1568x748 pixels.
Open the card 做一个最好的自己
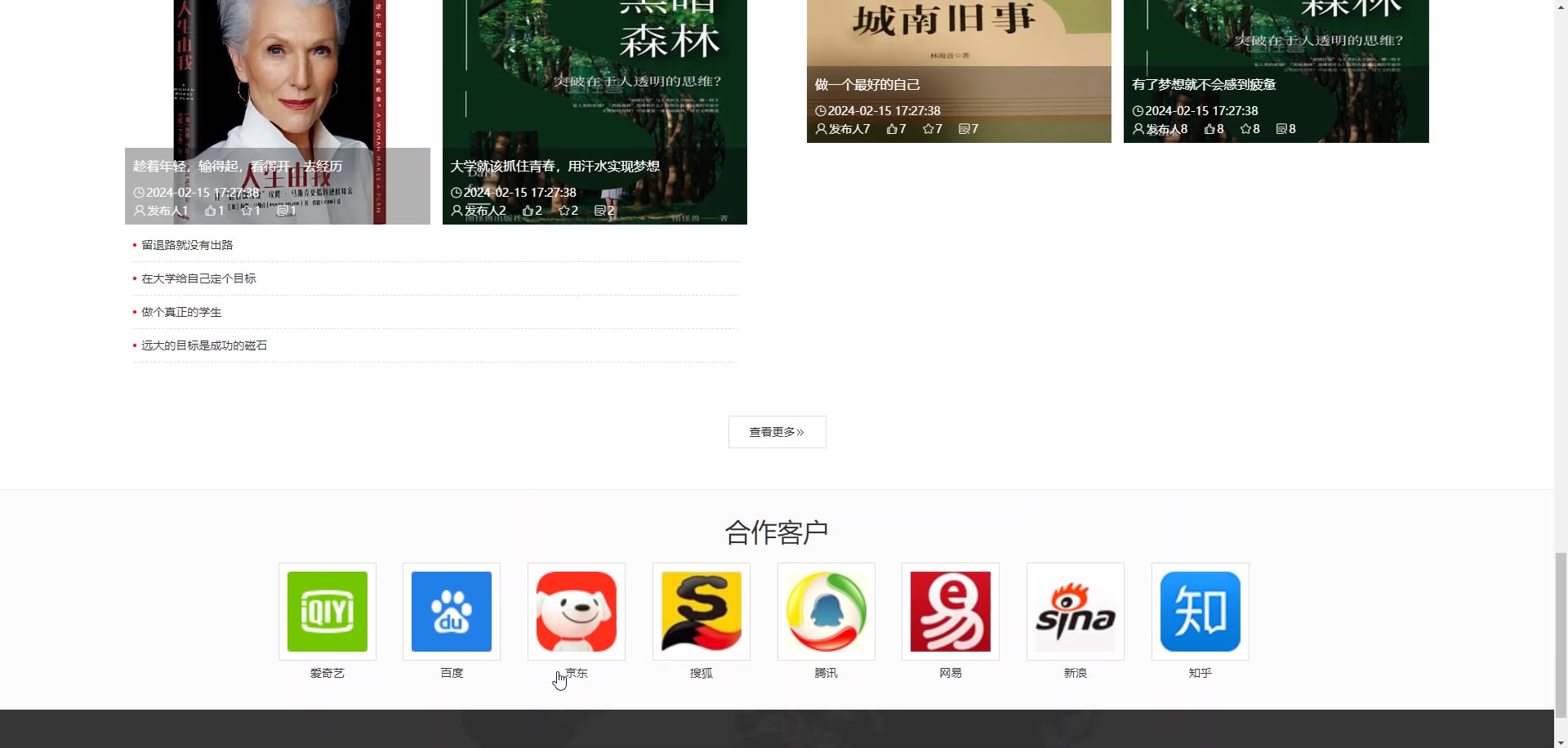point(867,85)
